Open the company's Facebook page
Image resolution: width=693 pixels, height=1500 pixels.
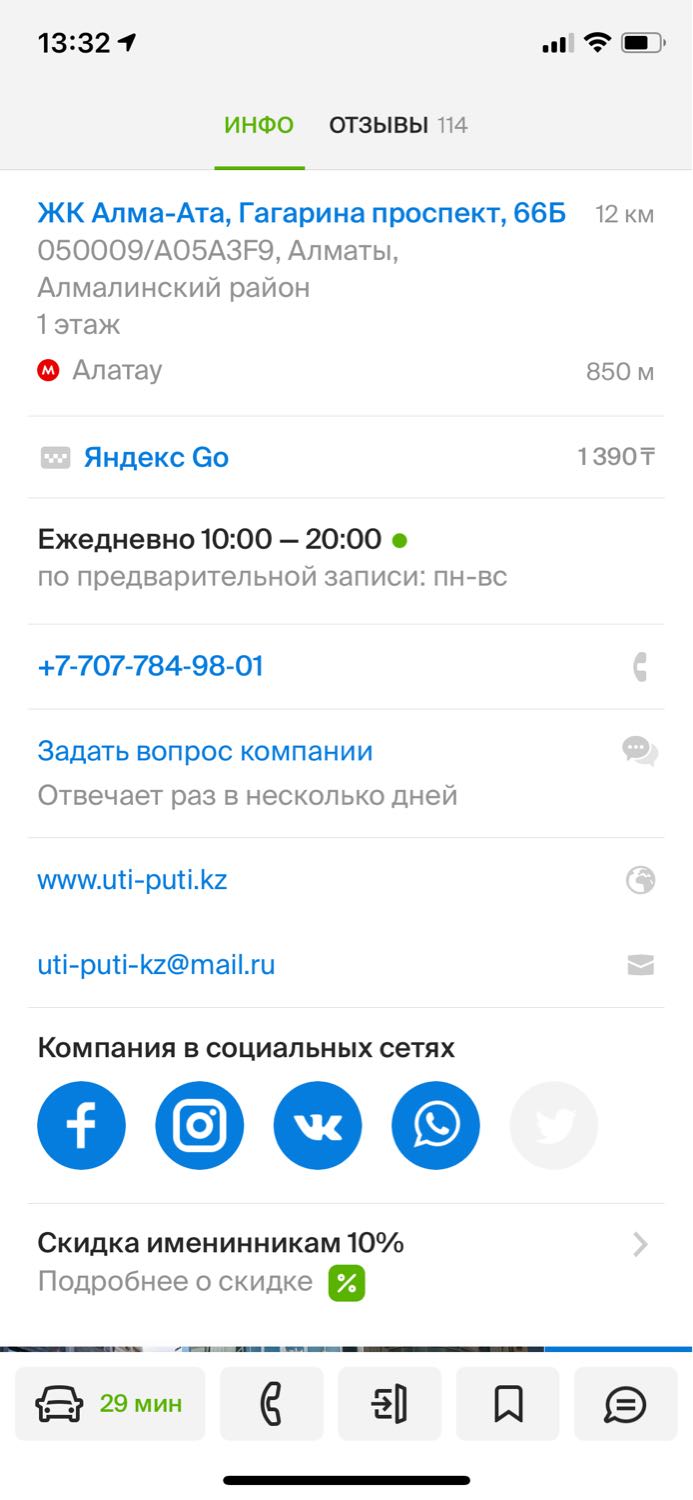[81, 1126]
